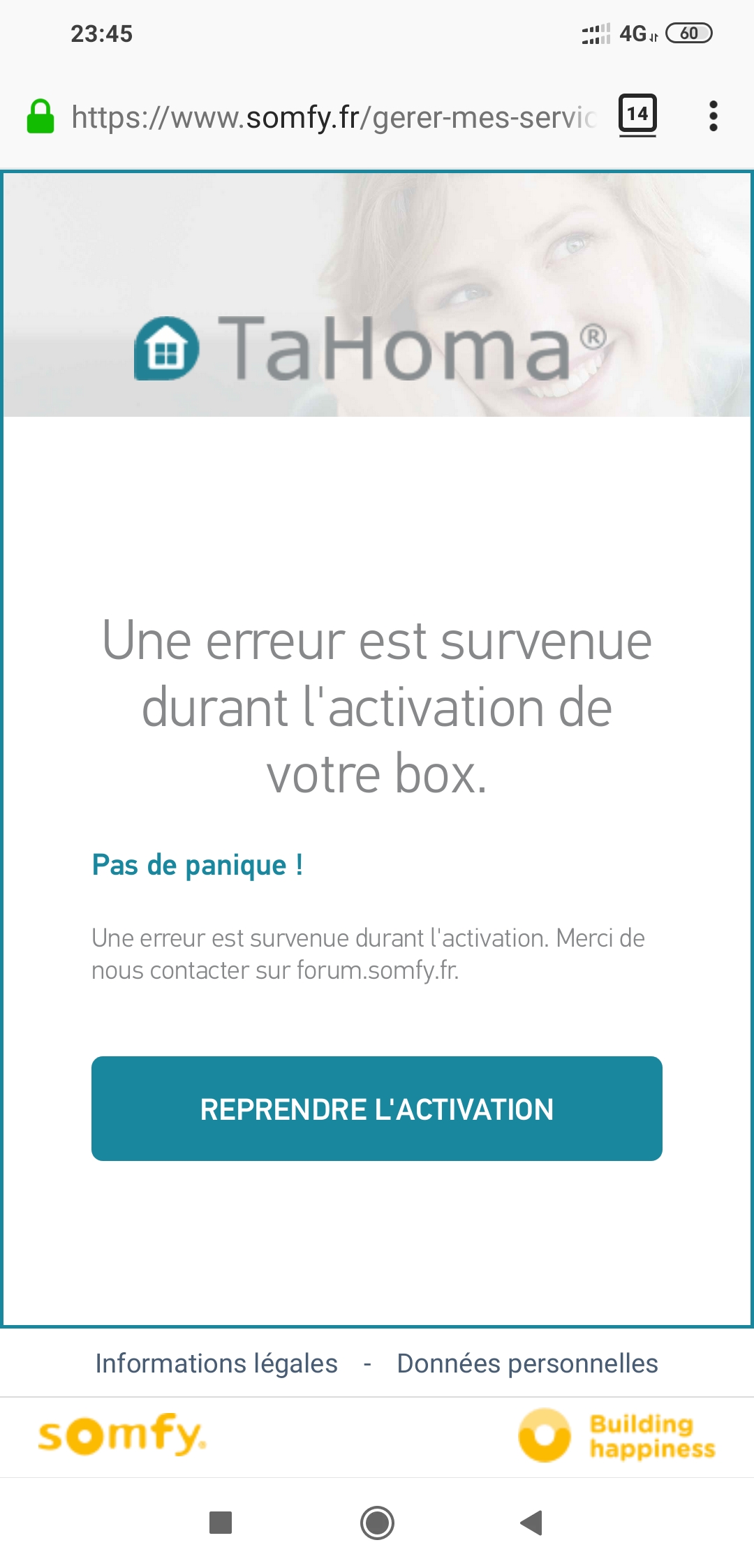Open the browser overflow menu
This screenshot has width=754, height=1568.
pos(713,116)
